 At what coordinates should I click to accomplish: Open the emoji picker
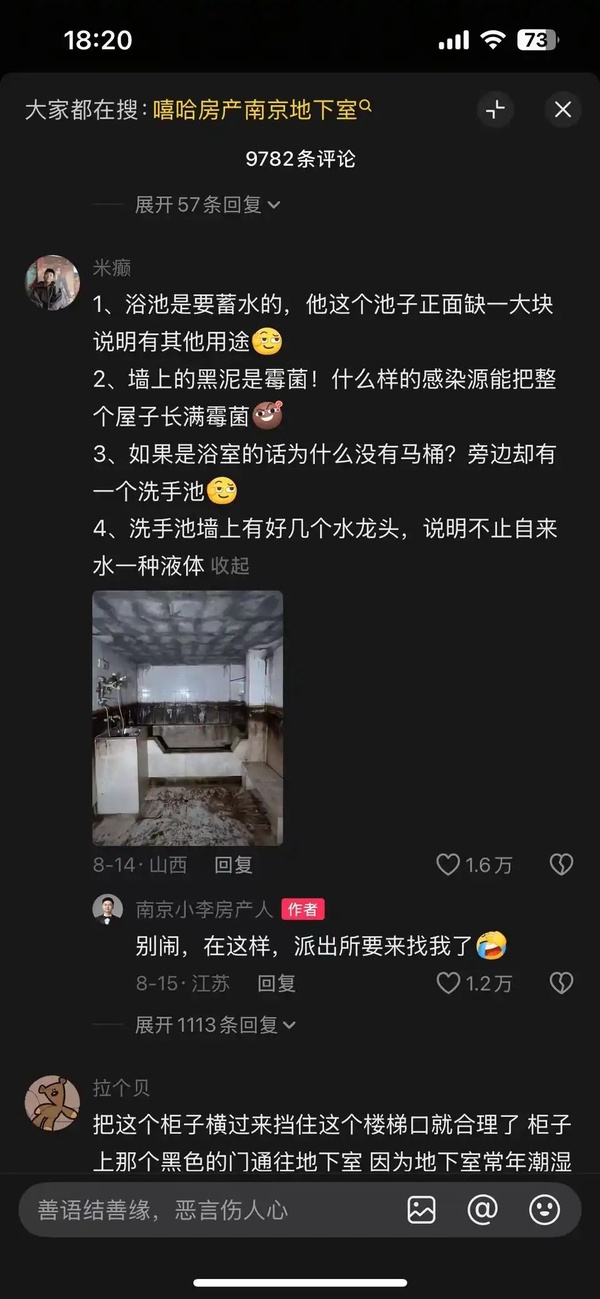pyautogui.click(x=544, y=1210)
